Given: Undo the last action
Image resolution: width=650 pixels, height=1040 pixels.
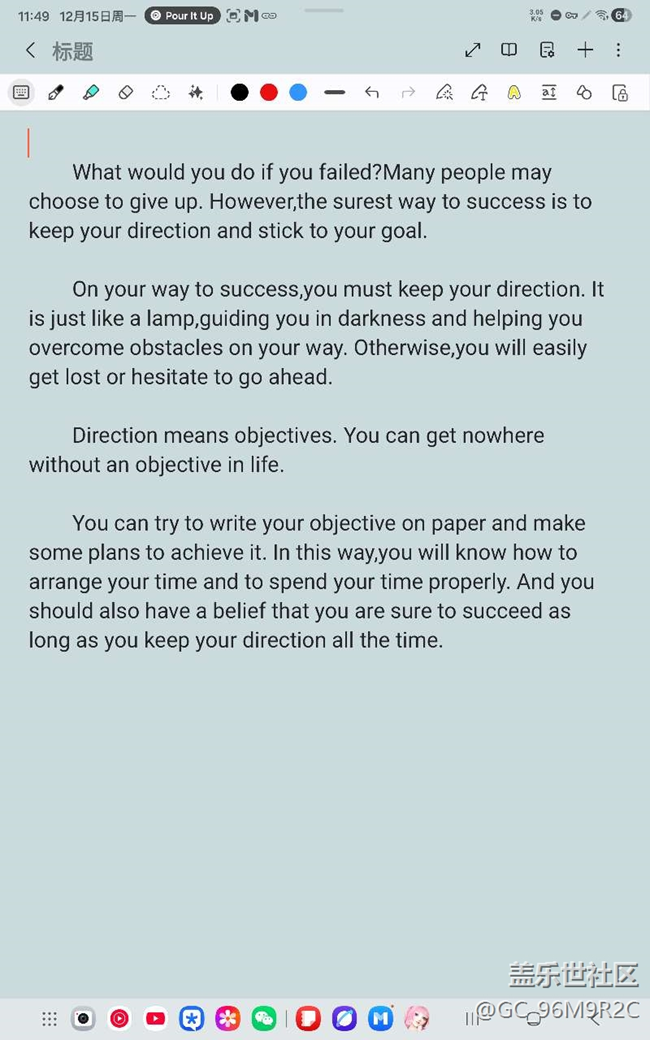Looking at the screenshot, I should coord(372,92).
